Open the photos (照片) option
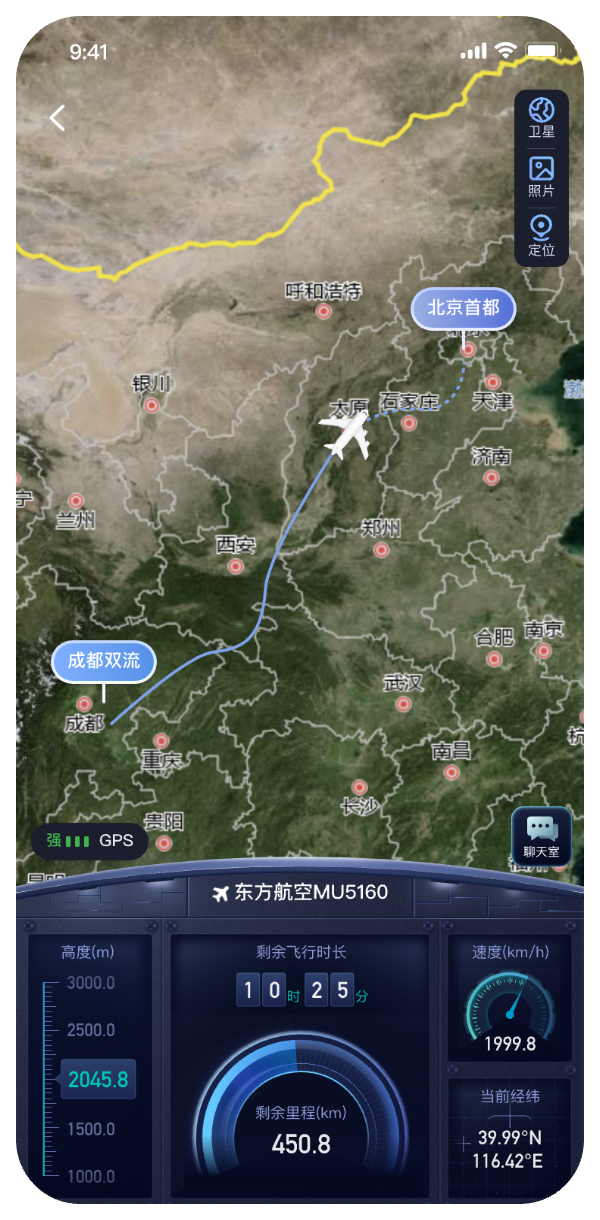 click(x=541, y=177)
